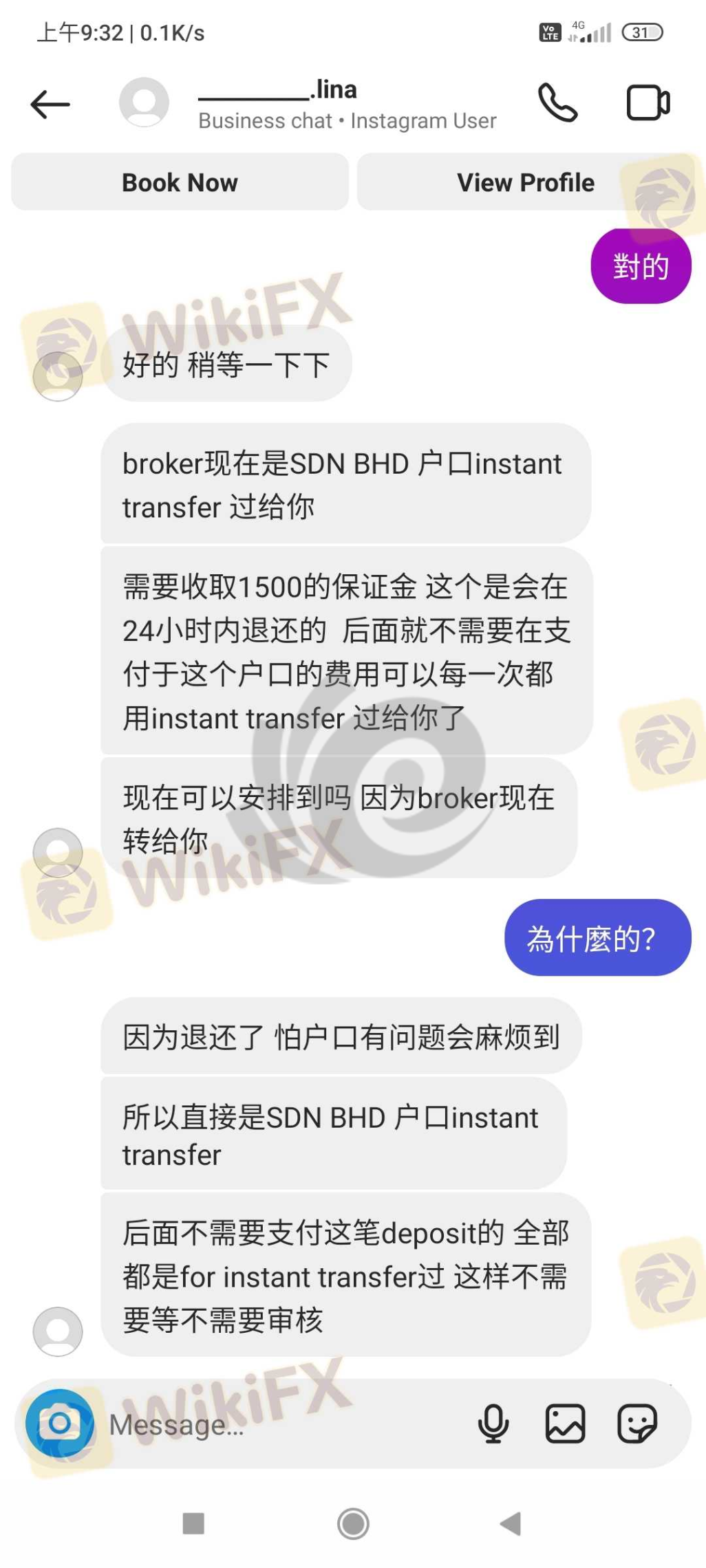Image resolution: width=706 pixels, height=1568 pixels.
Task: Tap the system back triangle
Action: click(511, 1523)
